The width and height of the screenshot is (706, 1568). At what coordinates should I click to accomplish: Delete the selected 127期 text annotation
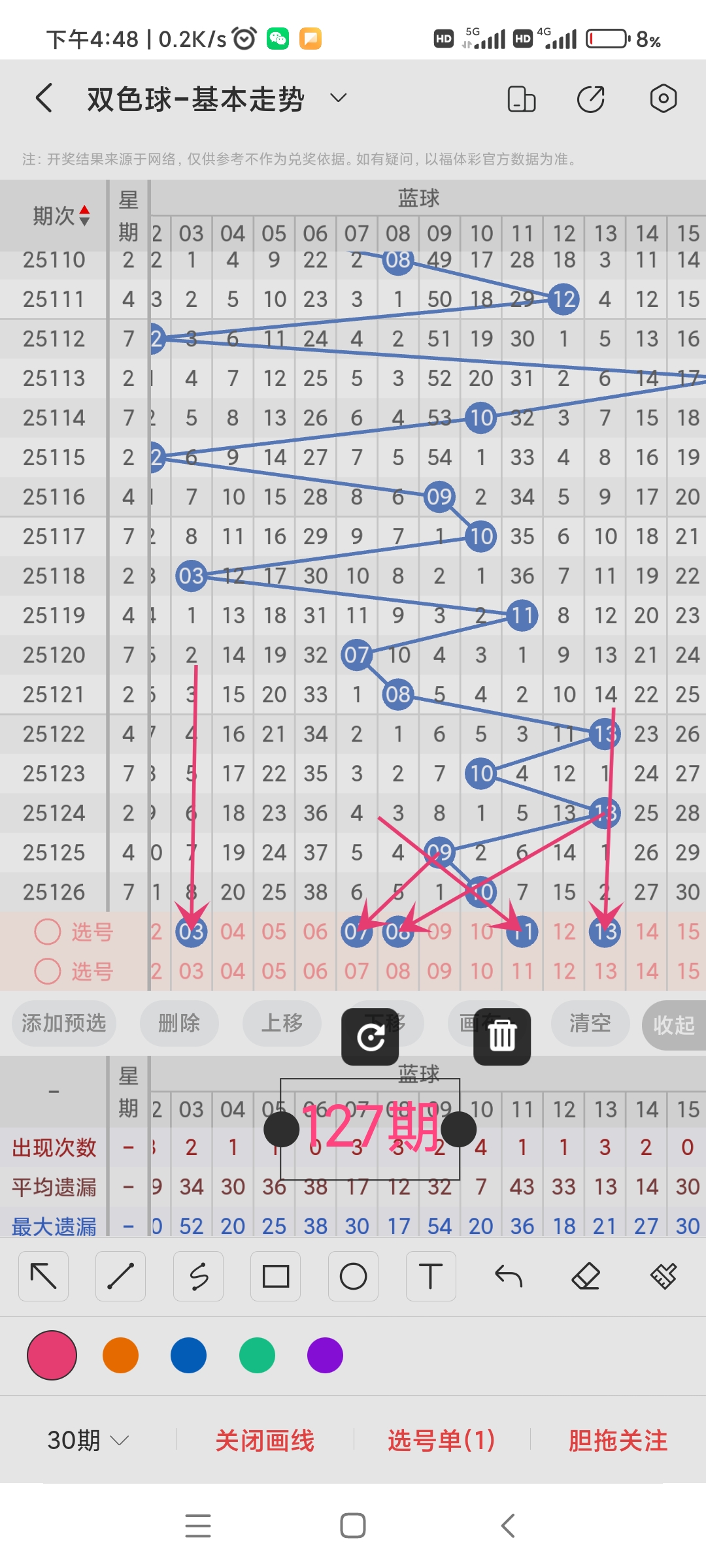click(502, 1037)
